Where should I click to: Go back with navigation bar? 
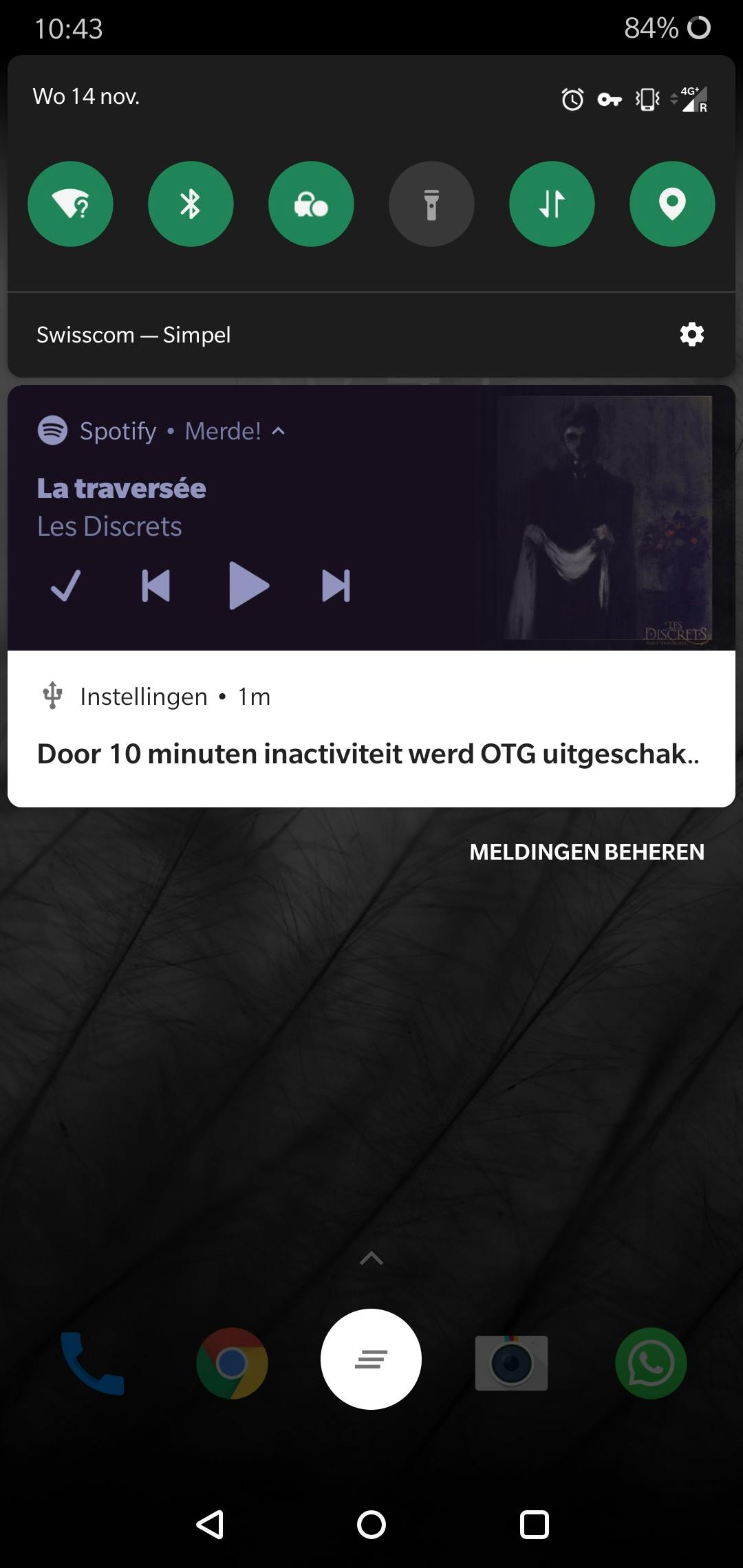point(210,1525)
